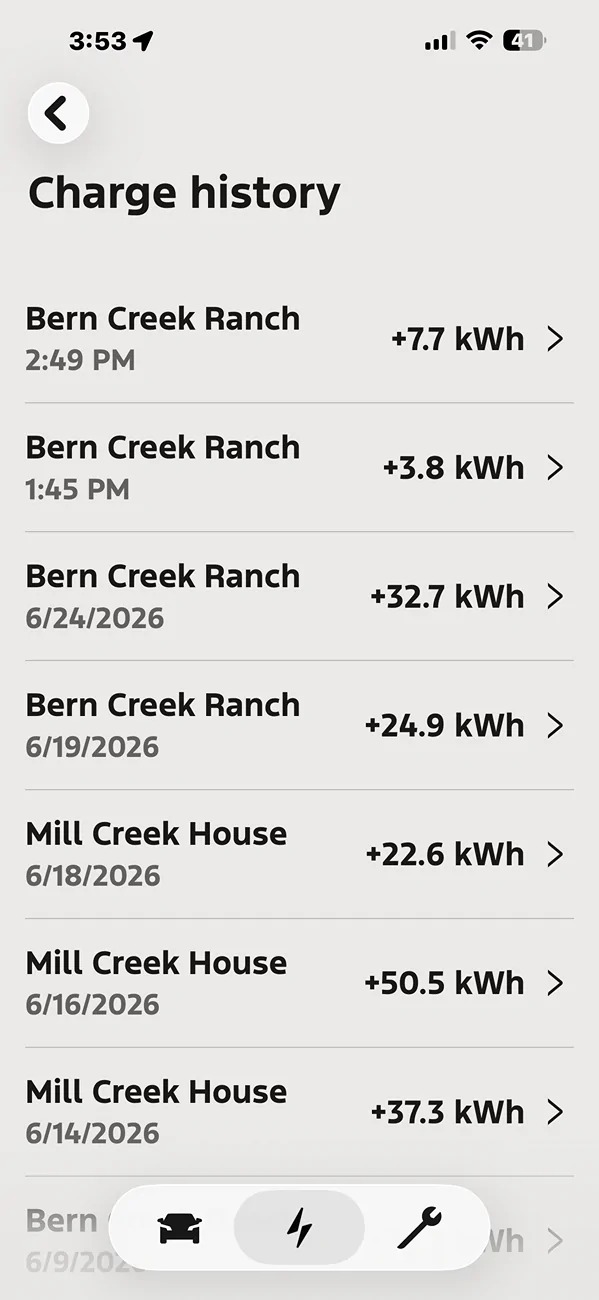Open the 1:45 PM Bern Creek Ranch charge
Viewport: 599px width, 1300px height.
click(299, 468)
